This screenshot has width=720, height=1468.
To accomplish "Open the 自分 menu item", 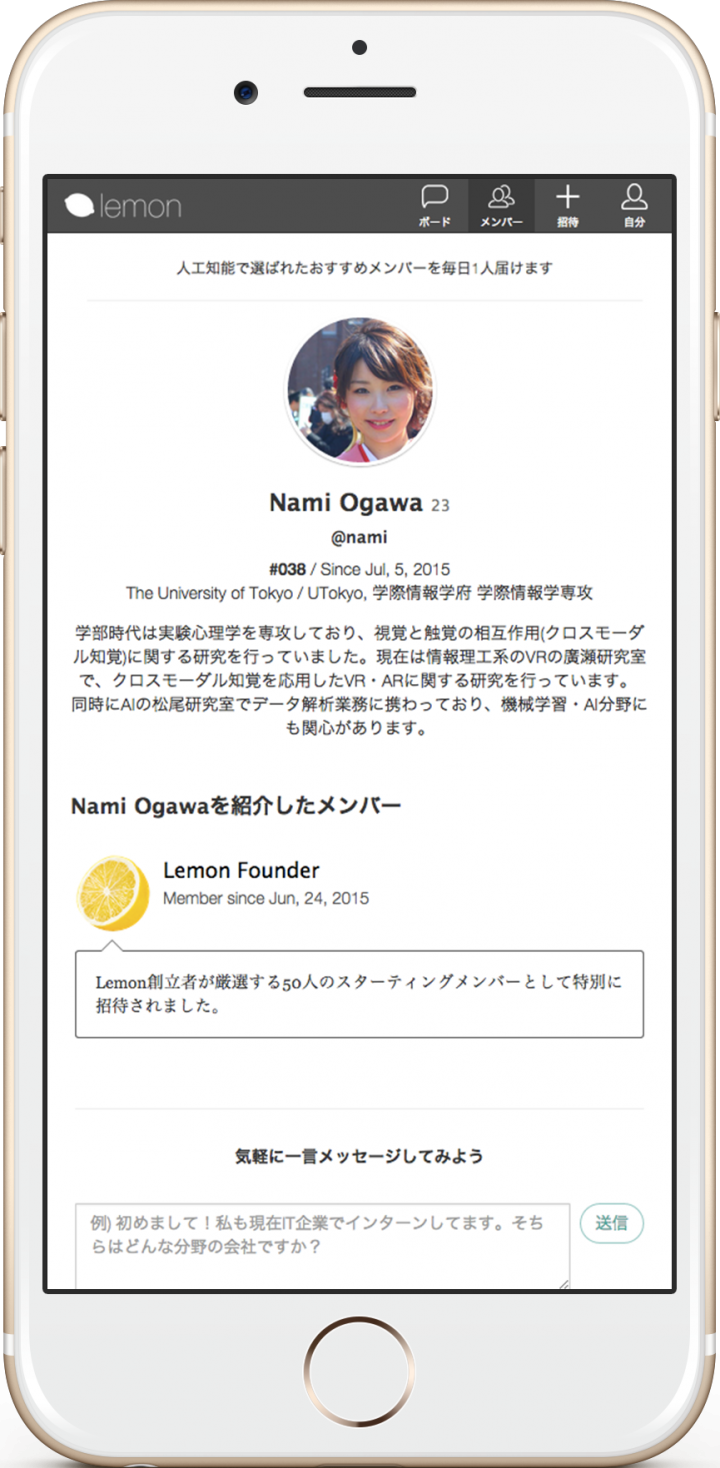I will click(x=634, y=205).
